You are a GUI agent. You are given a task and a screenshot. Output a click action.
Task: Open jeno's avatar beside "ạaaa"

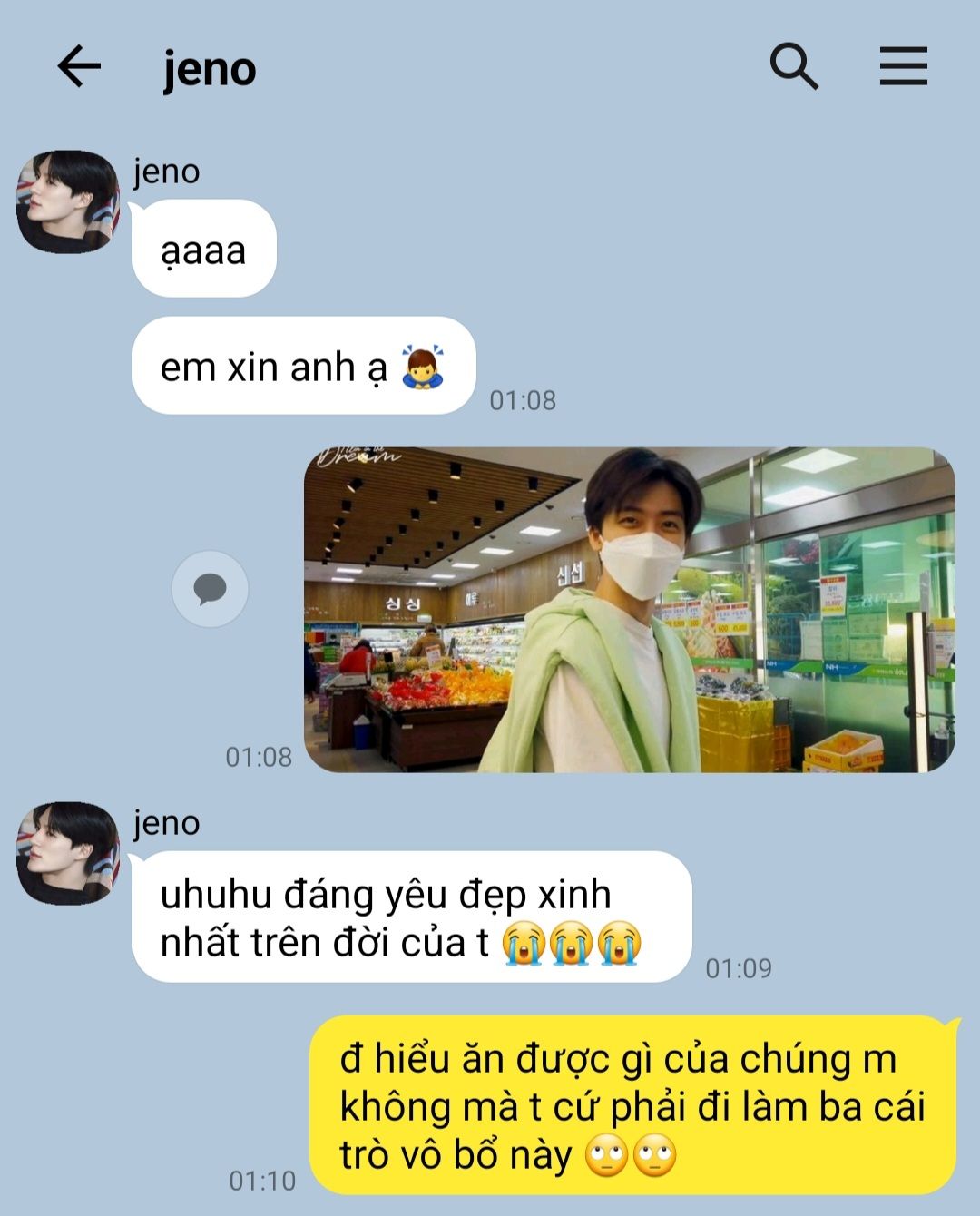pyautogui.click(x=68, y=201)
